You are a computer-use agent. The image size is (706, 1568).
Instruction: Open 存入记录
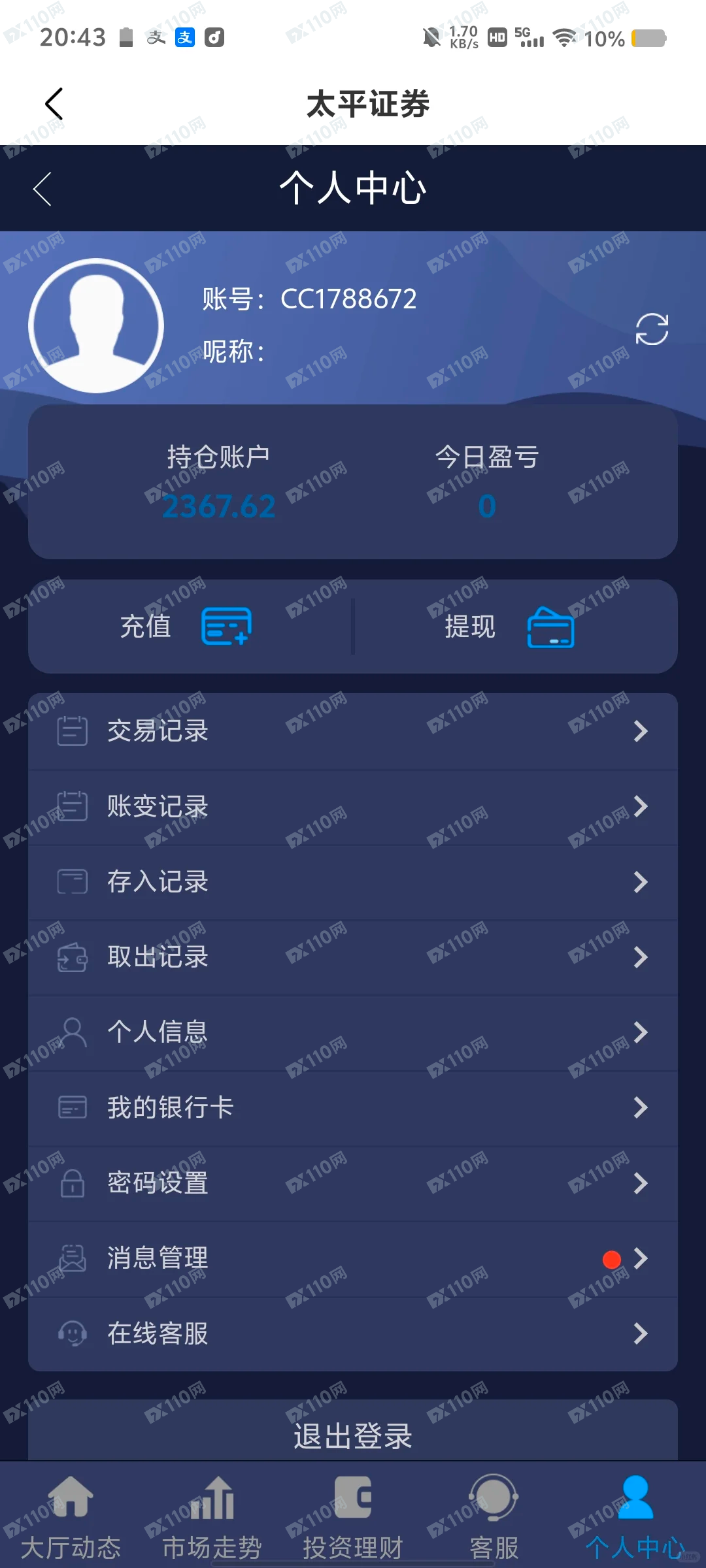tap(353, 882)
